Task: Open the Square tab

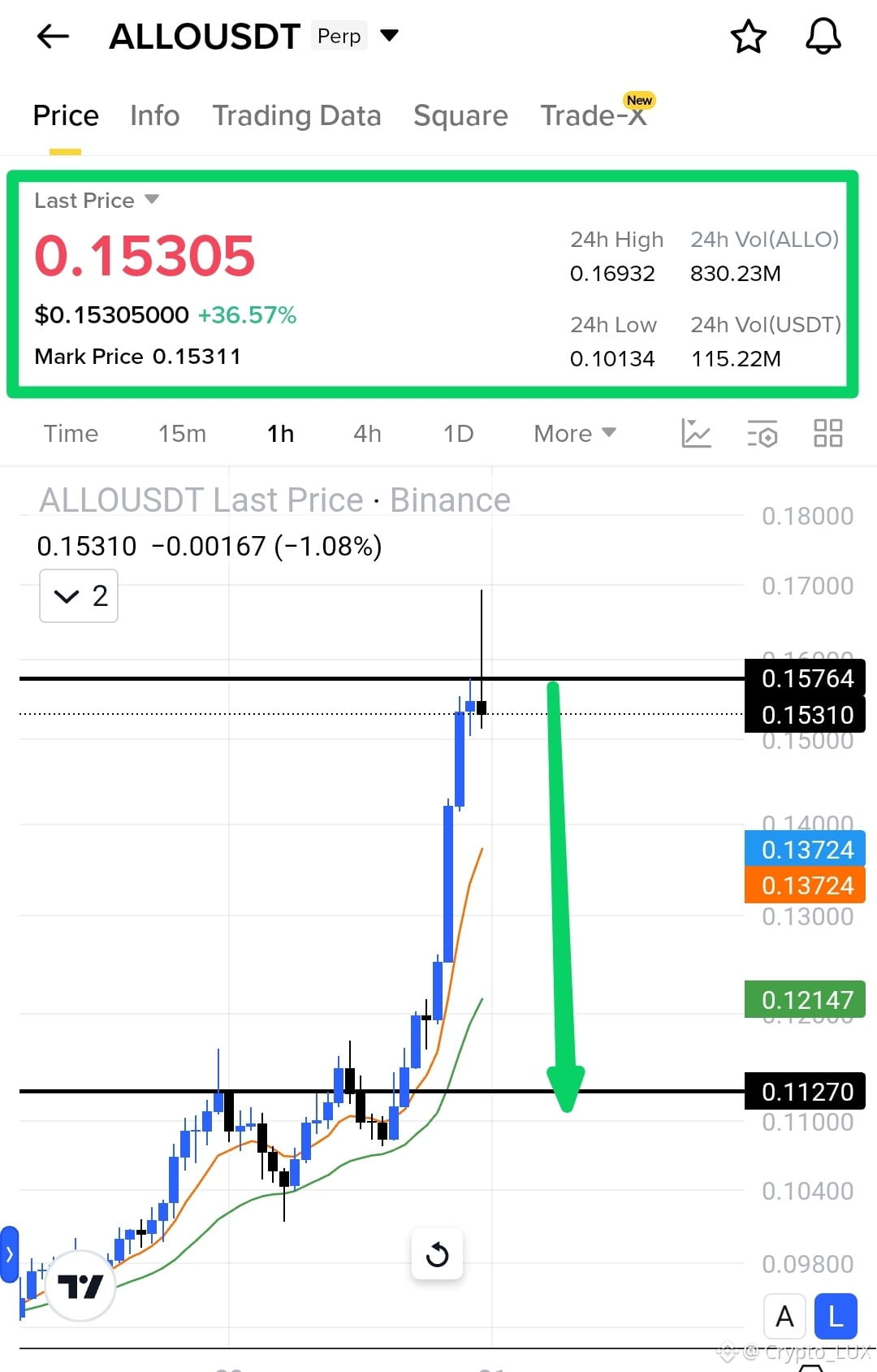Action: click(460, 115)
